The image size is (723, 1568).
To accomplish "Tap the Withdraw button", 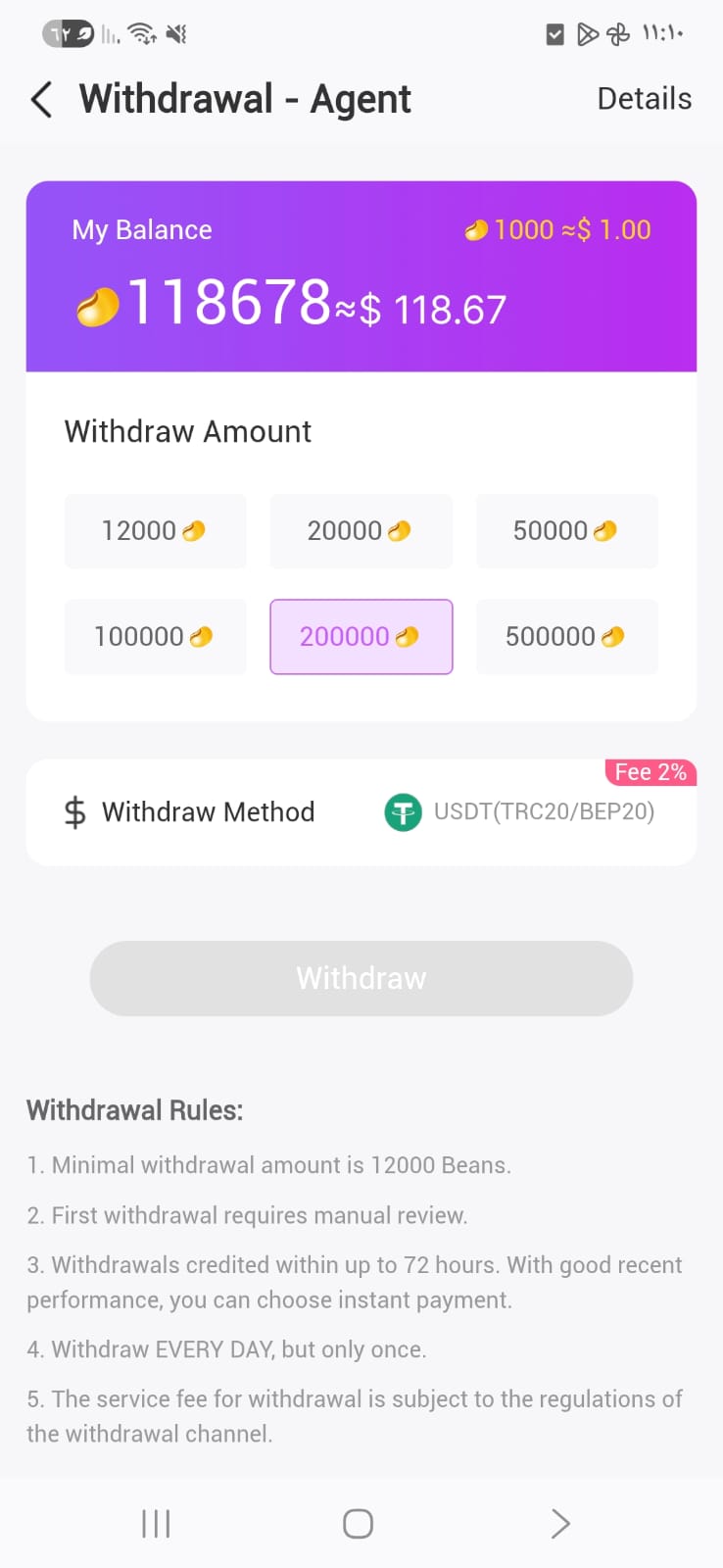I will click(x=361, y=978).
